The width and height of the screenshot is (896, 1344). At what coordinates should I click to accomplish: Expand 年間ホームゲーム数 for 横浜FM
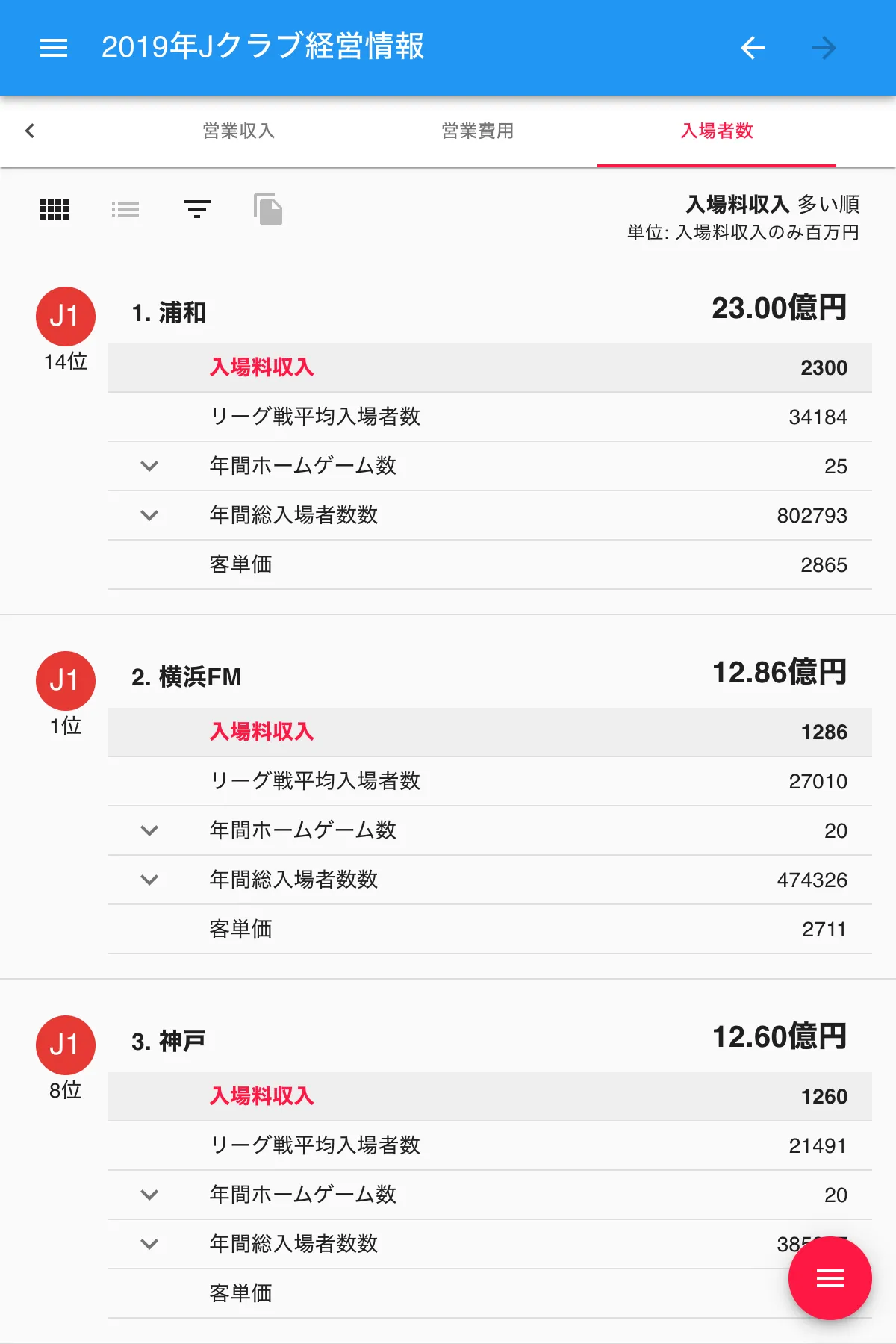pyautogui.click(x=149, y=830)
